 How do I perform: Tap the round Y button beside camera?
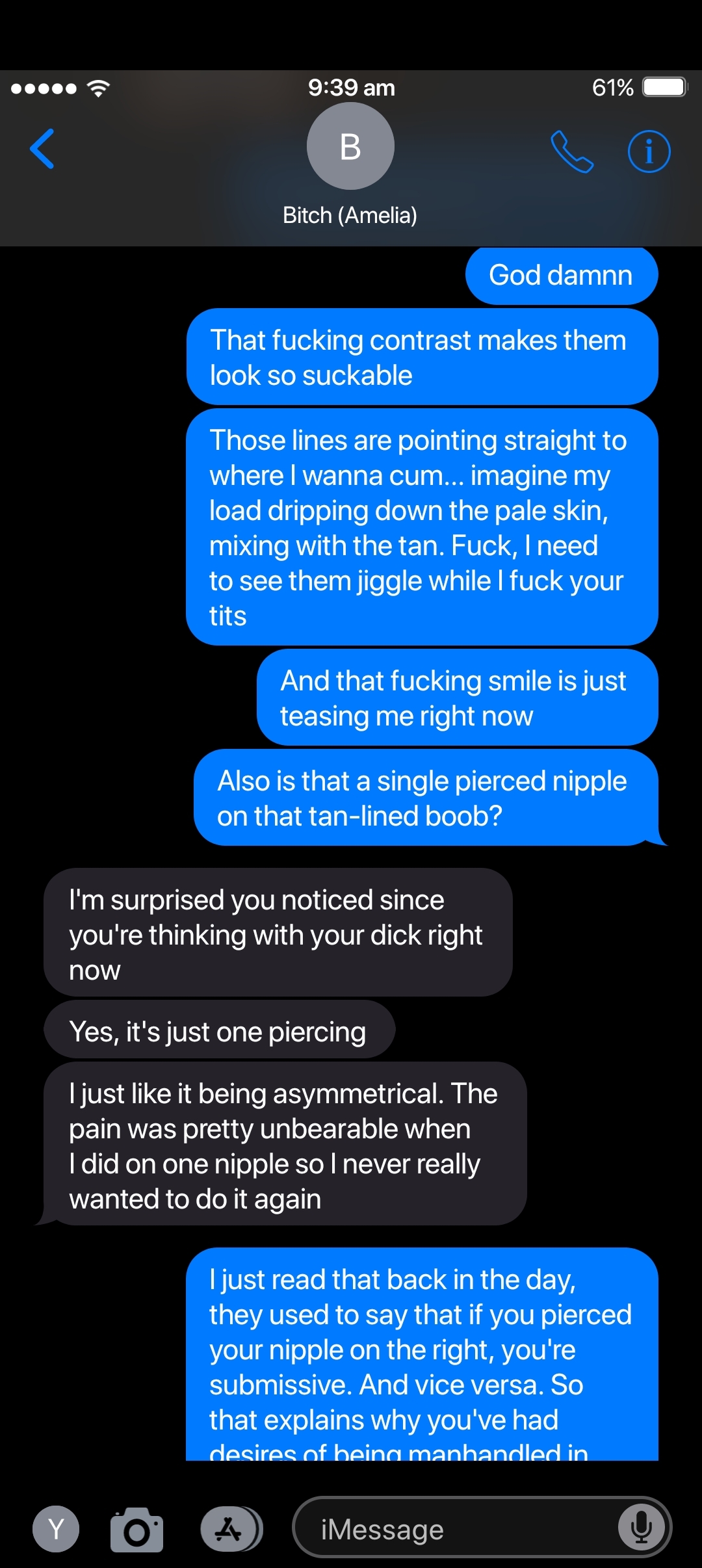[x=56, y=1529]
